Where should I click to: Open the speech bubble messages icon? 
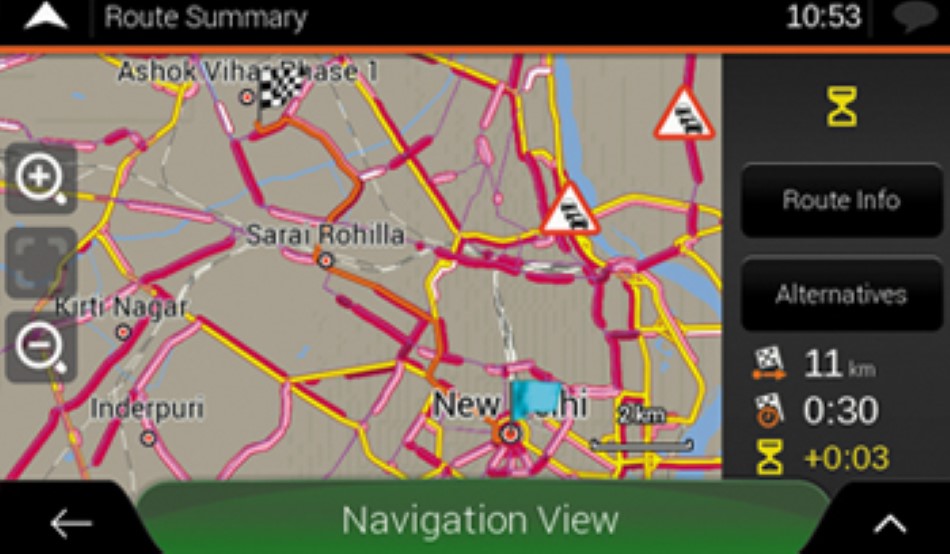[x=912, y=19]
